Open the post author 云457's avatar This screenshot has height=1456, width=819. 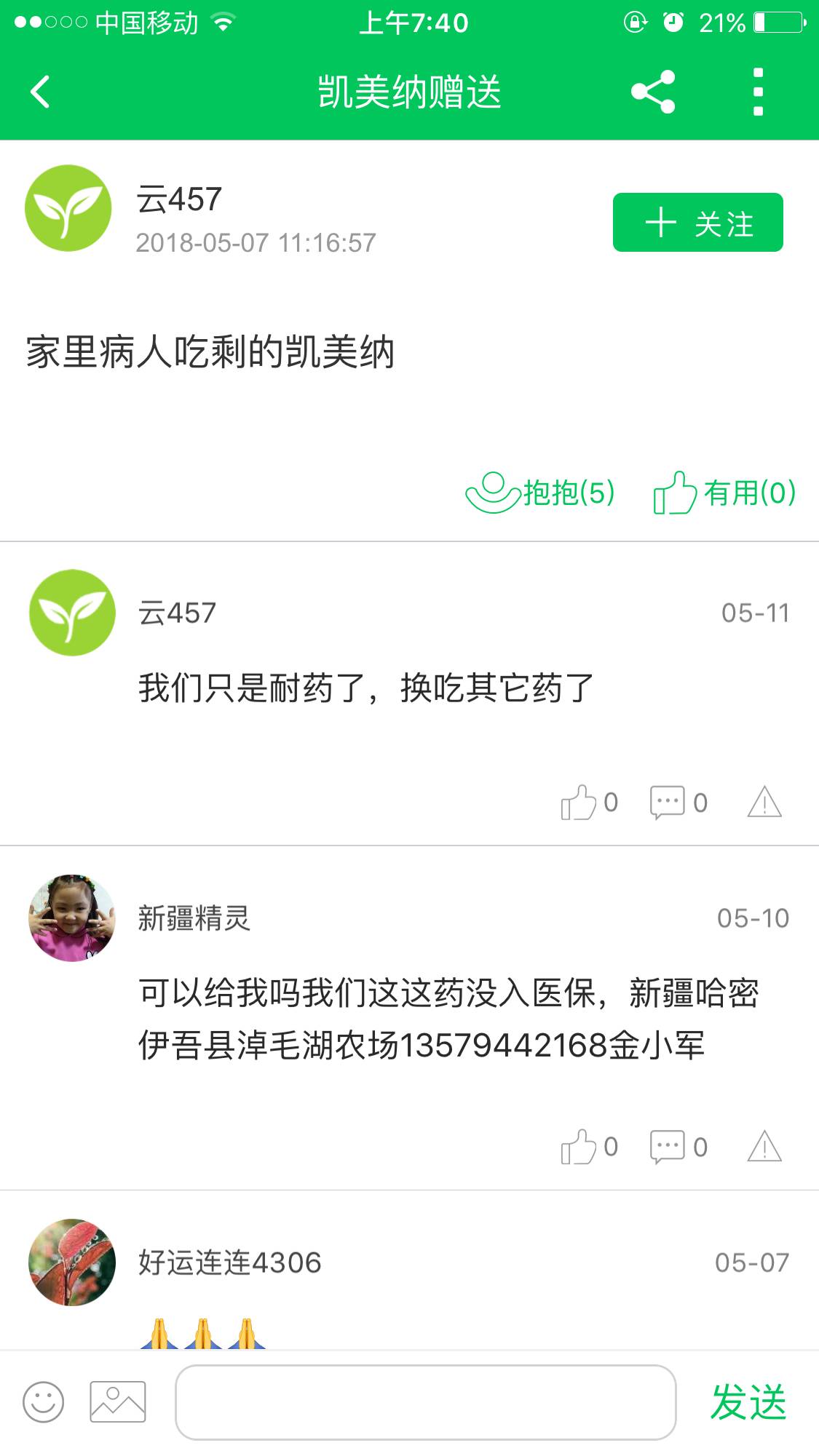tap(68, 209)
